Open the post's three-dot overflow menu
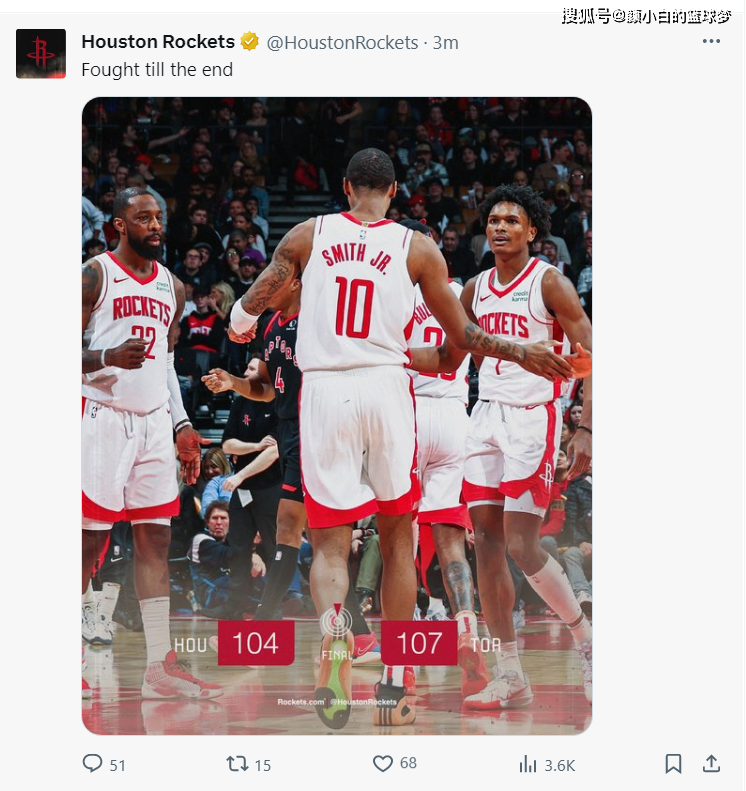This screenshot has height=791, width=746. (711, 42)
